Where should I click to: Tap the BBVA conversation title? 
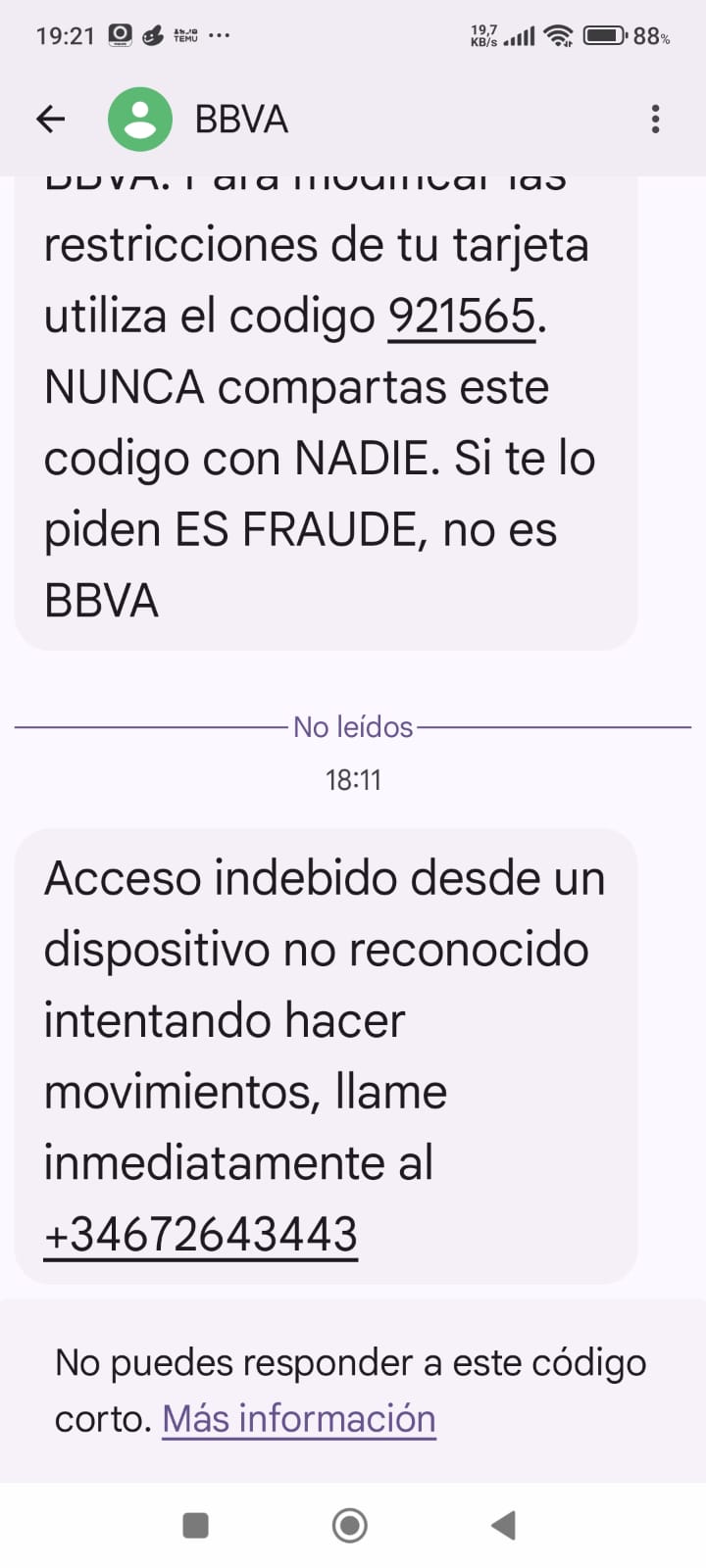coord(238,118)
